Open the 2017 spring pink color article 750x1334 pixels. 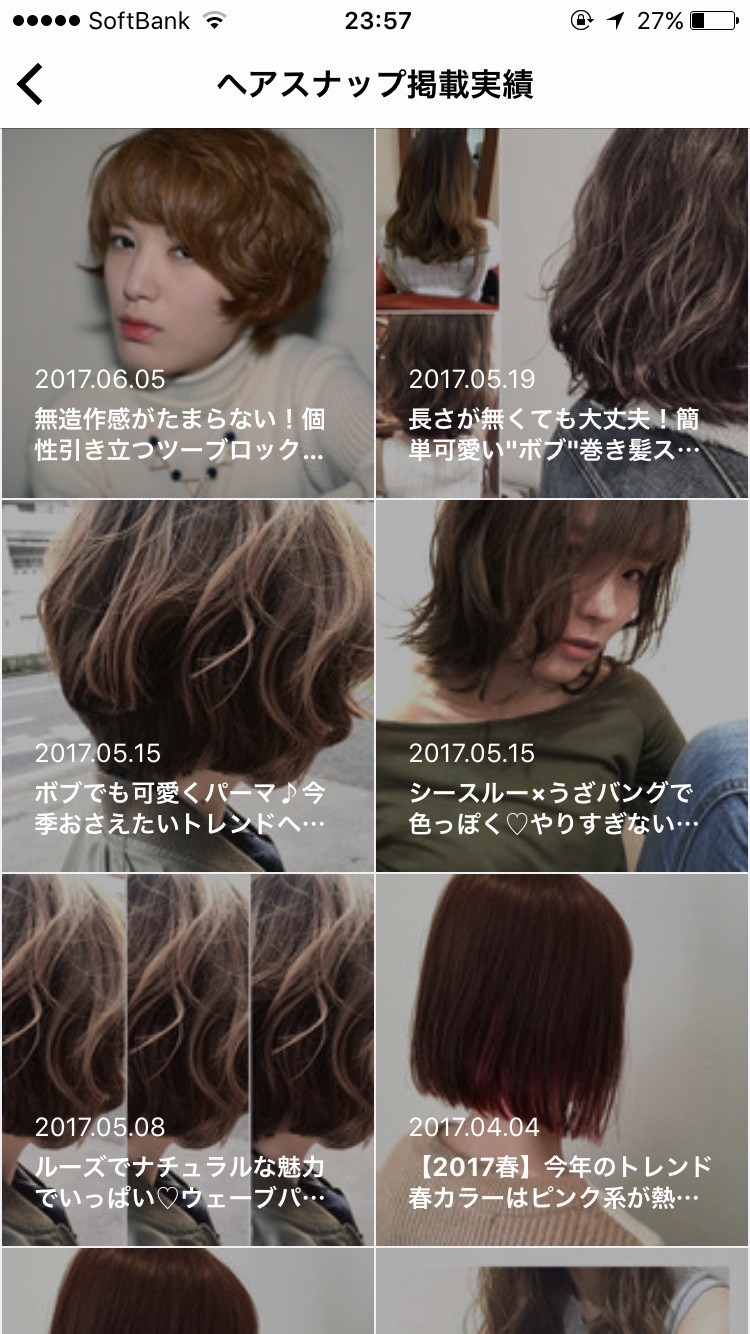[x=562, y=1060]
